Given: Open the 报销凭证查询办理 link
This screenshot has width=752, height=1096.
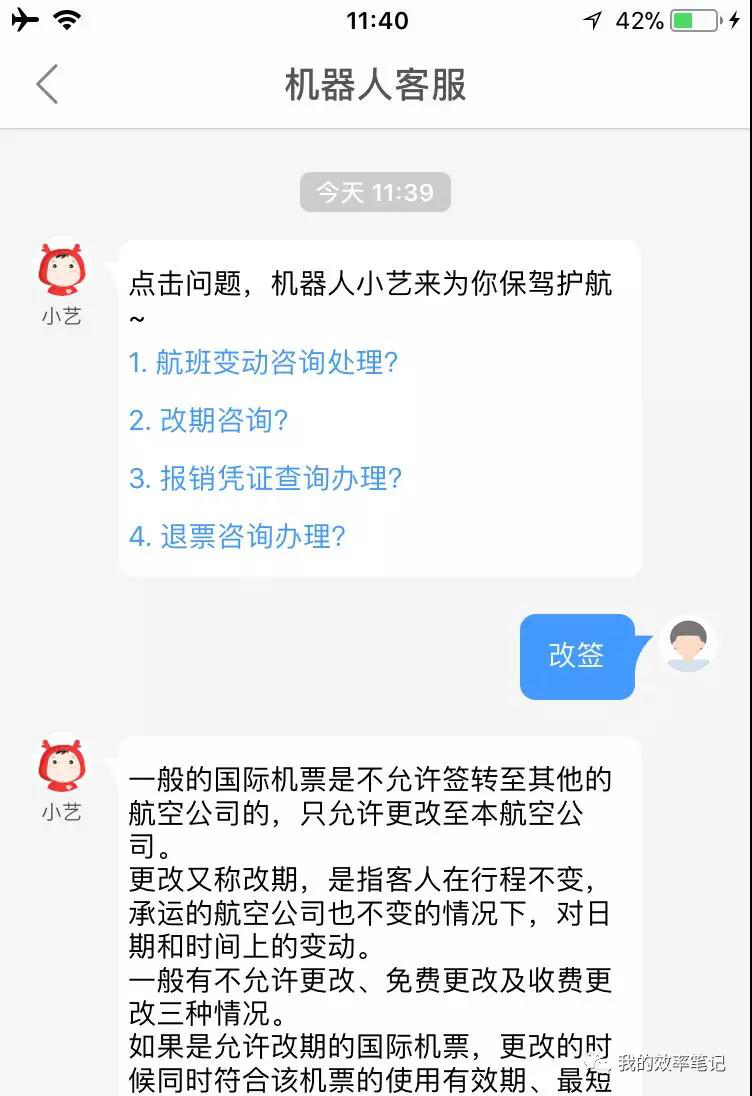Looking at the screenshot, I should tap(266, 478).
